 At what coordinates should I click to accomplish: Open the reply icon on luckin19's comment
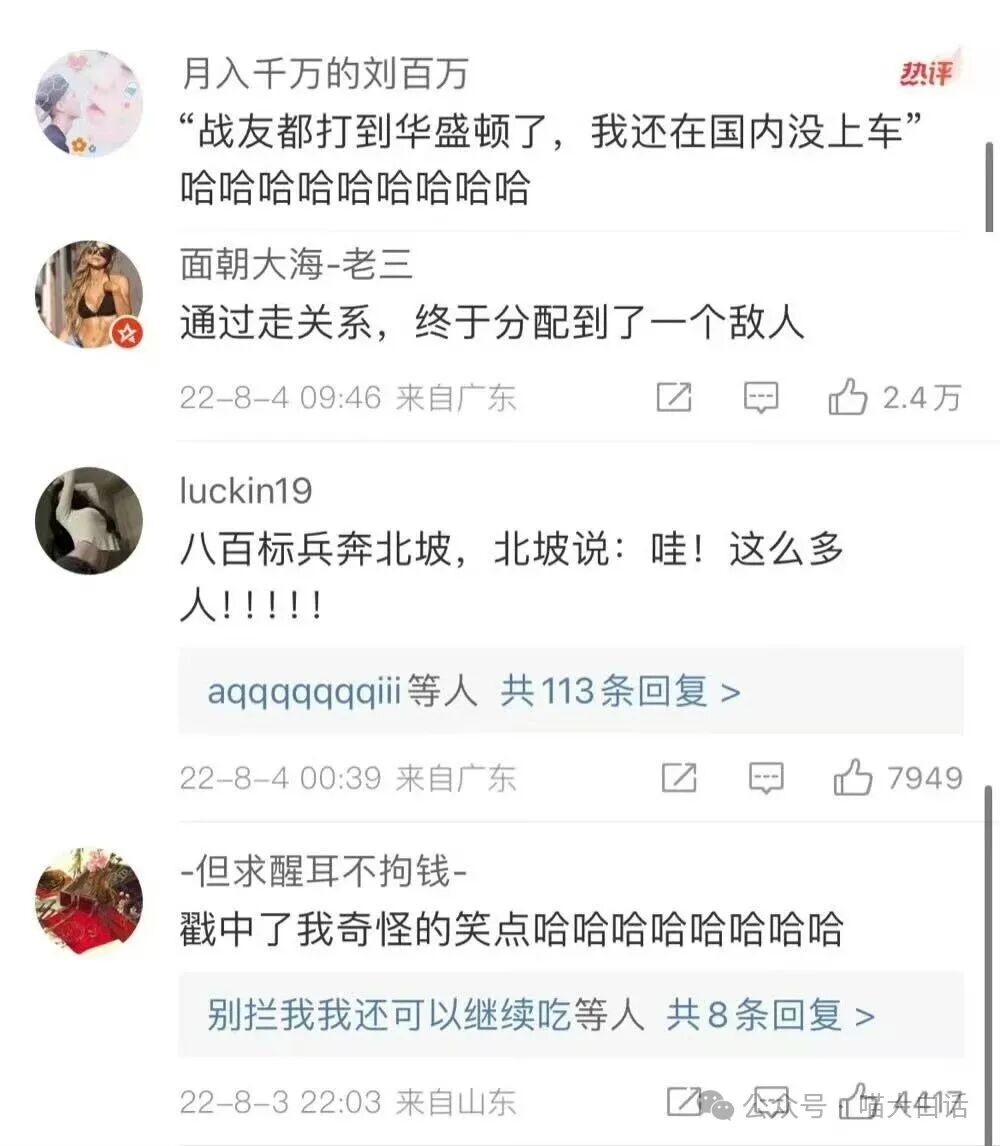coord(766,778)
